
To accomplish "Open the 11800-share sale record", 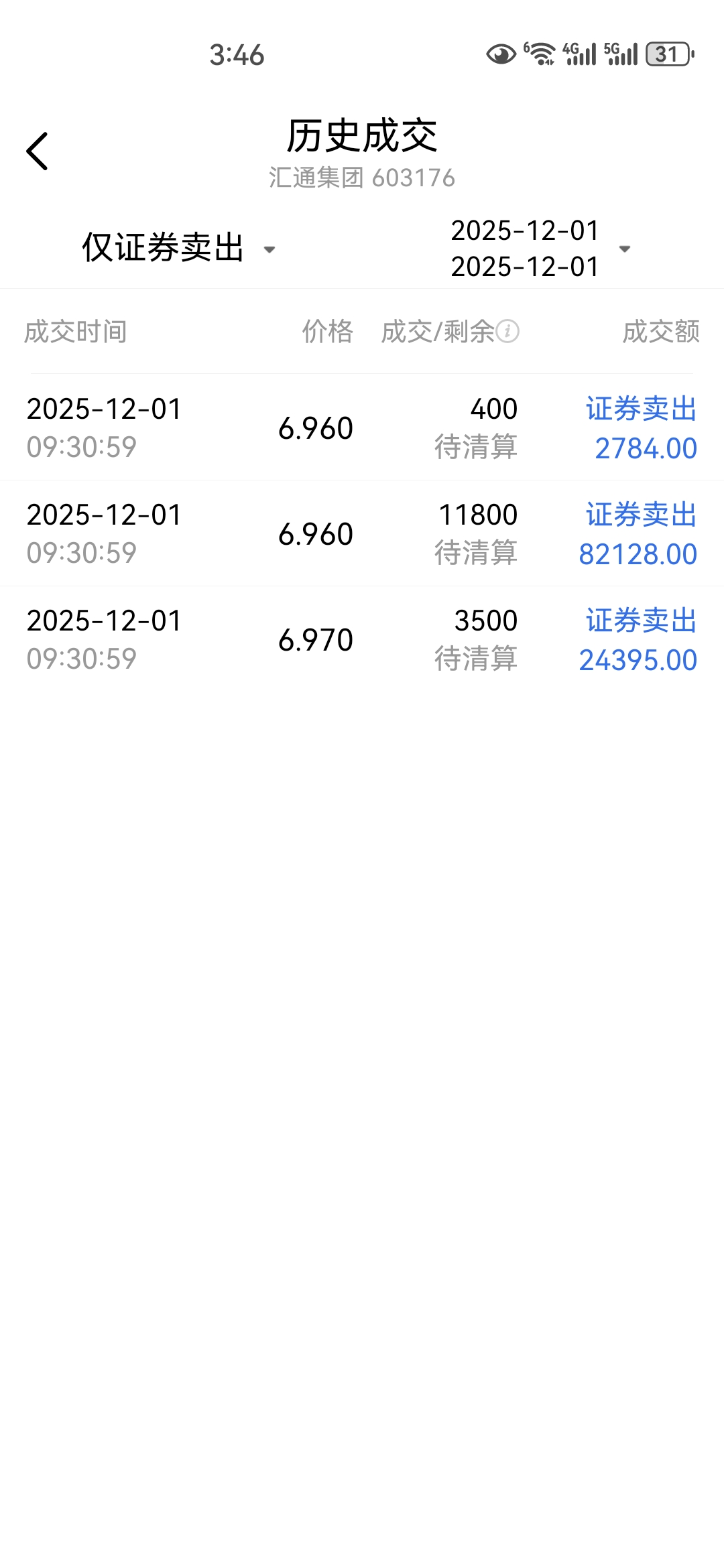I will click(362, 533).
